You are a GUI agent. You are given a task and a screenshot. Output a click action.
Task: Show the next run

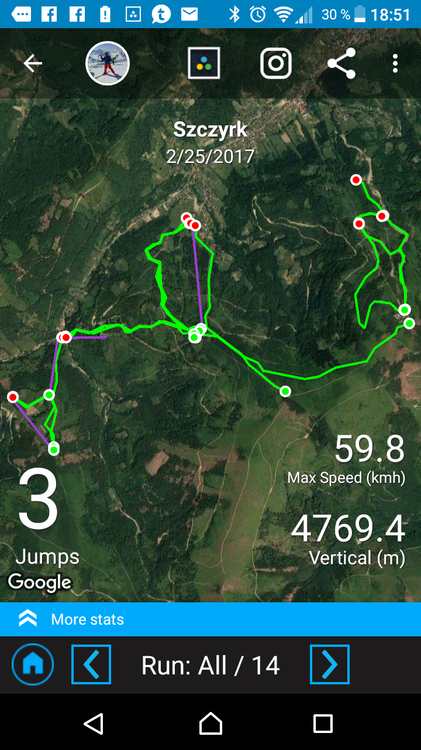click(x=330, y=665)
